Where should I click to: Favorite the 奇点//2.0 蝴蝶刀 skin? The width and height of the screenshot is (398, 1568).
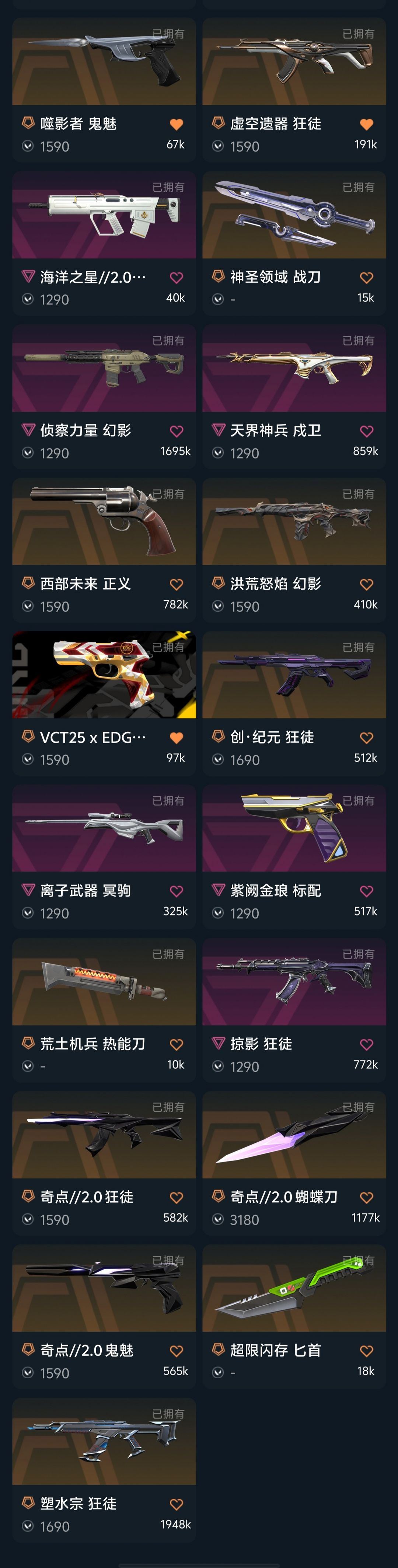[366, 1198]
